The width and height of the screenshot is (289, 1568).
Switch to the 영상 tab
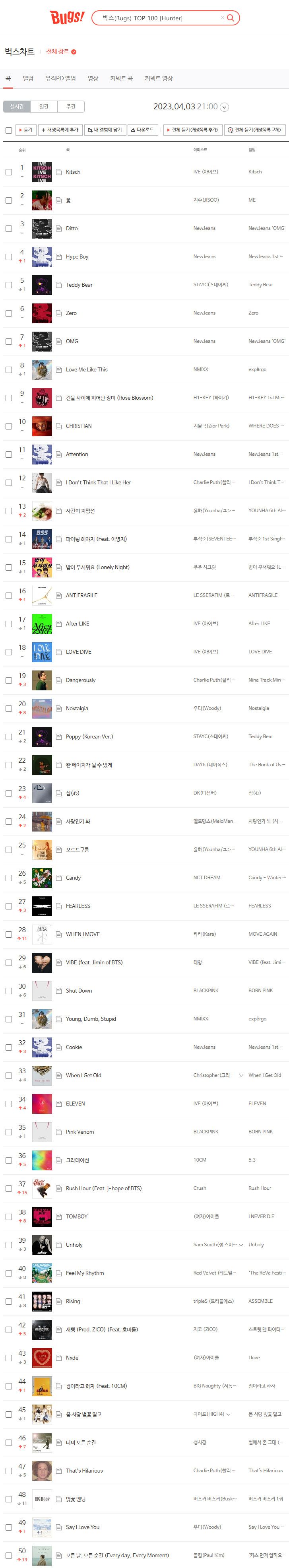pyautogui.click(x=93, y=78)
